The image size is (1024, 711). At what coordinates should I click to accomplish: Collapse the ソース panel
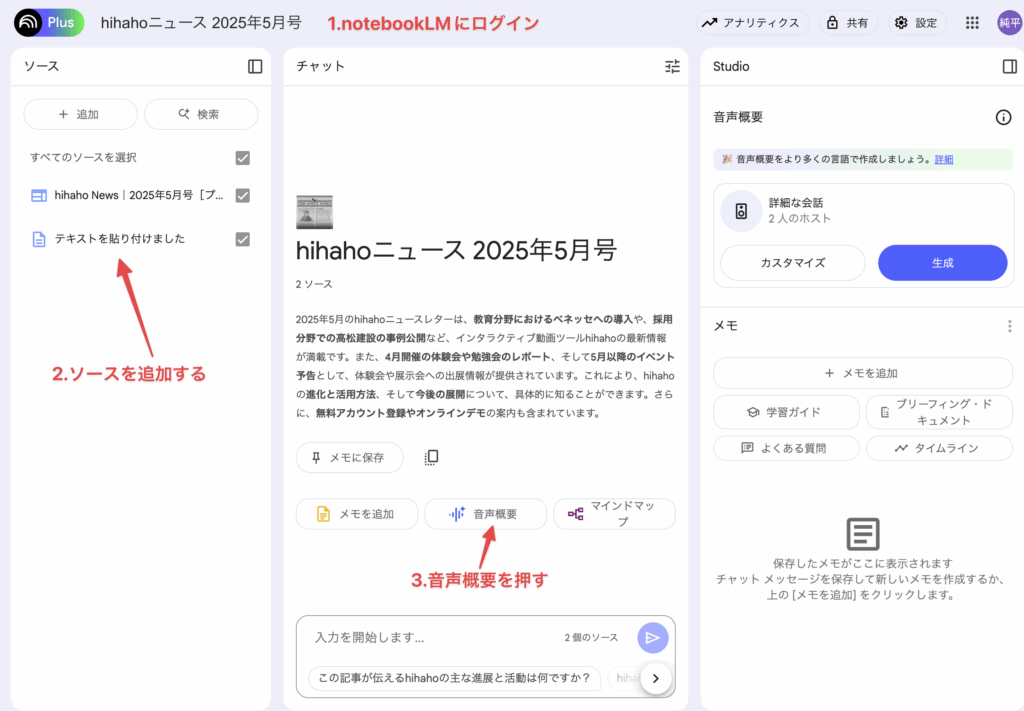[255, 66]
